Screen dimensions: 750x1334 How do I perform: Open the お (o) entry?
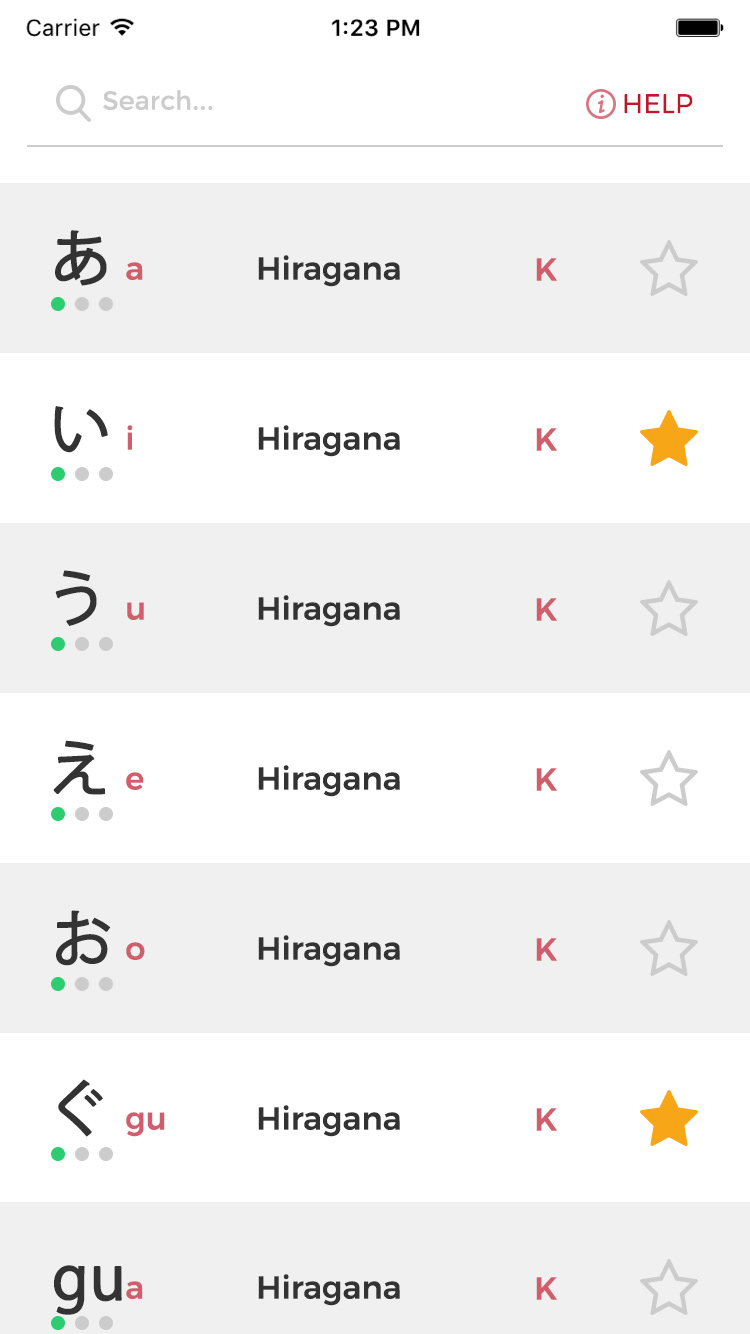[x=328, y=949]
